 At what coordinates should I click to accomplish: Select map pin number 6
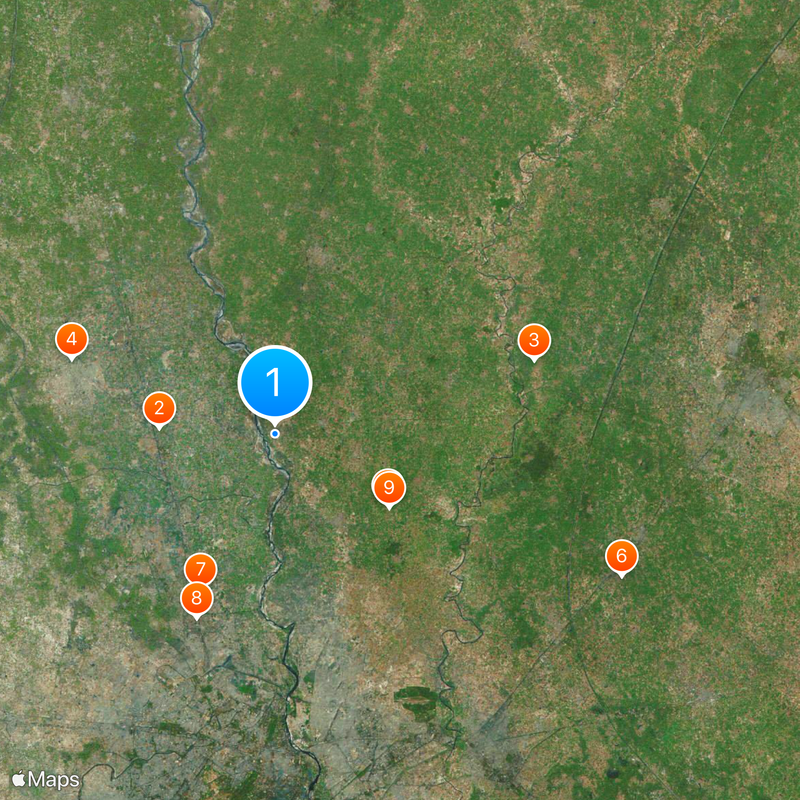pos(621,556)
